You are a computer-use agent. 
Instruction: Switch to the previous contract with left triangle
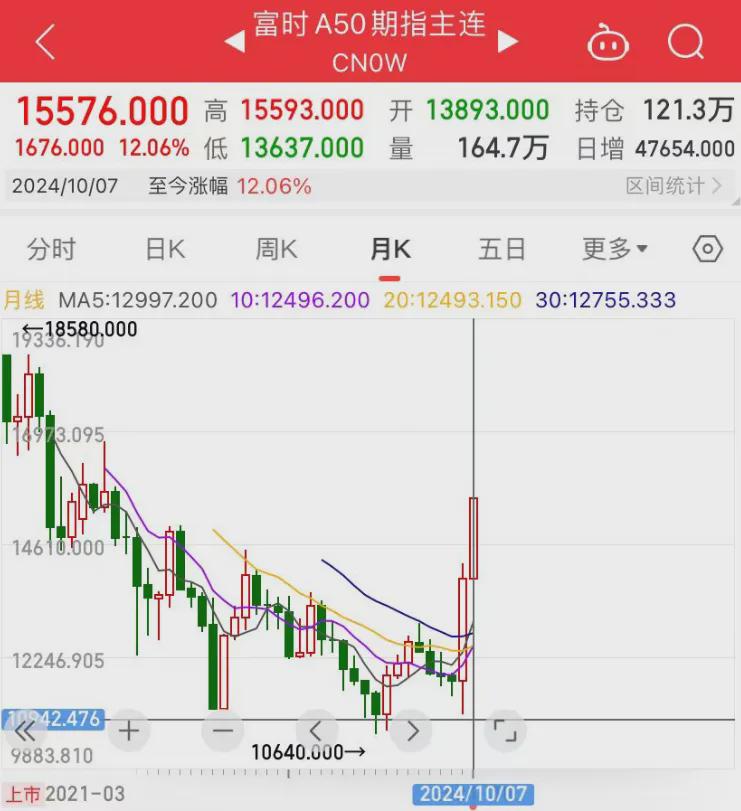[235, 41]
